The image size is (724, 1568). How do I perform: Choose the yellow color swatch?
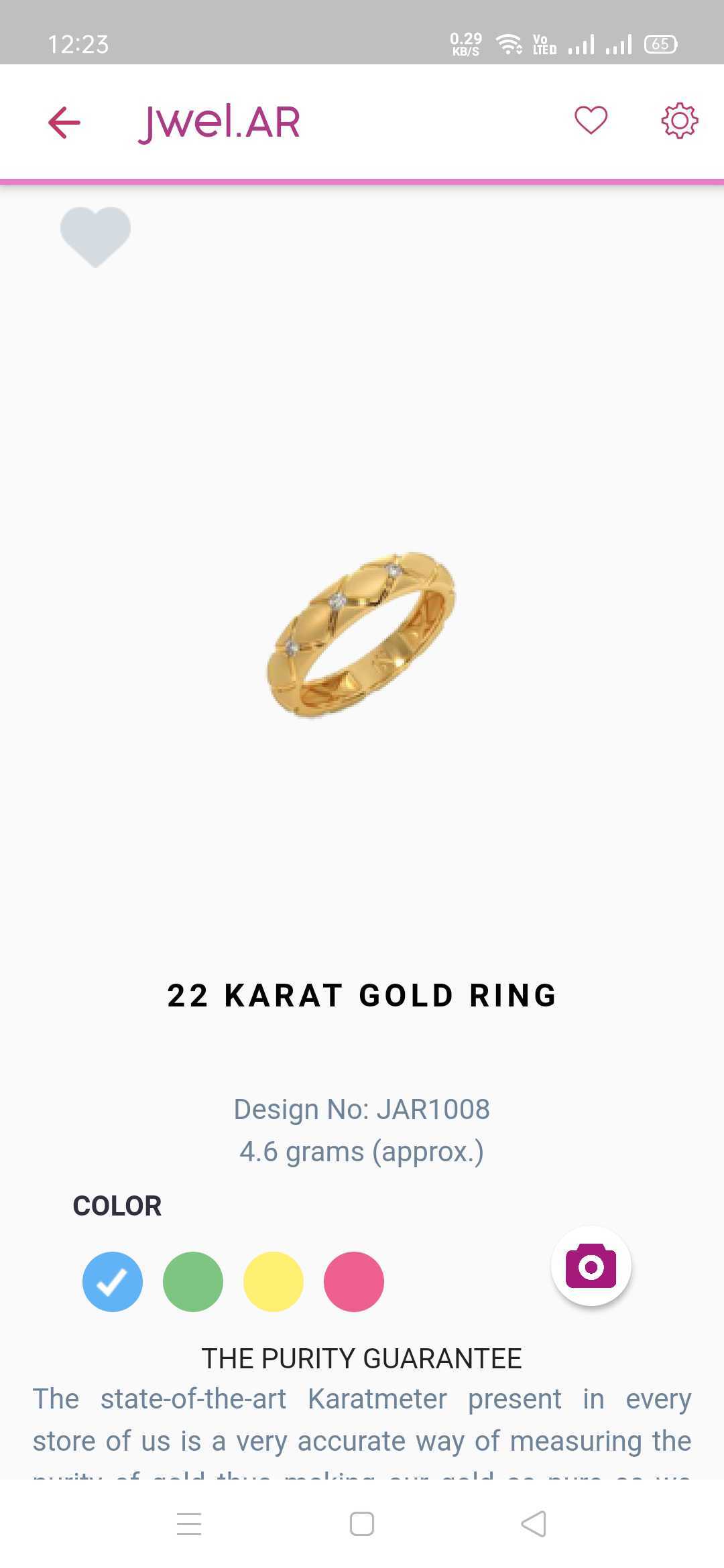point(274,1281)
